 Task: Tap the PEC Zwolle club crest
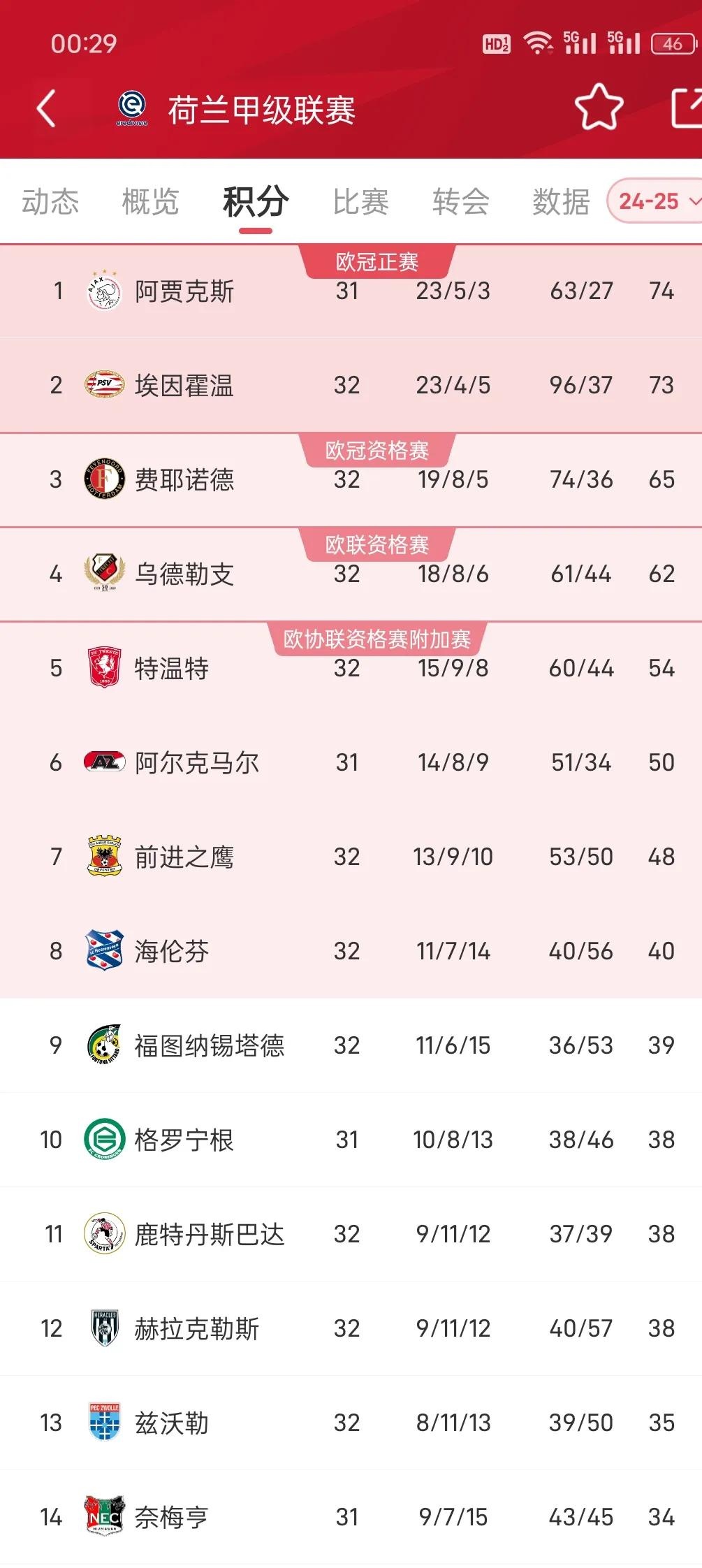103,1421
